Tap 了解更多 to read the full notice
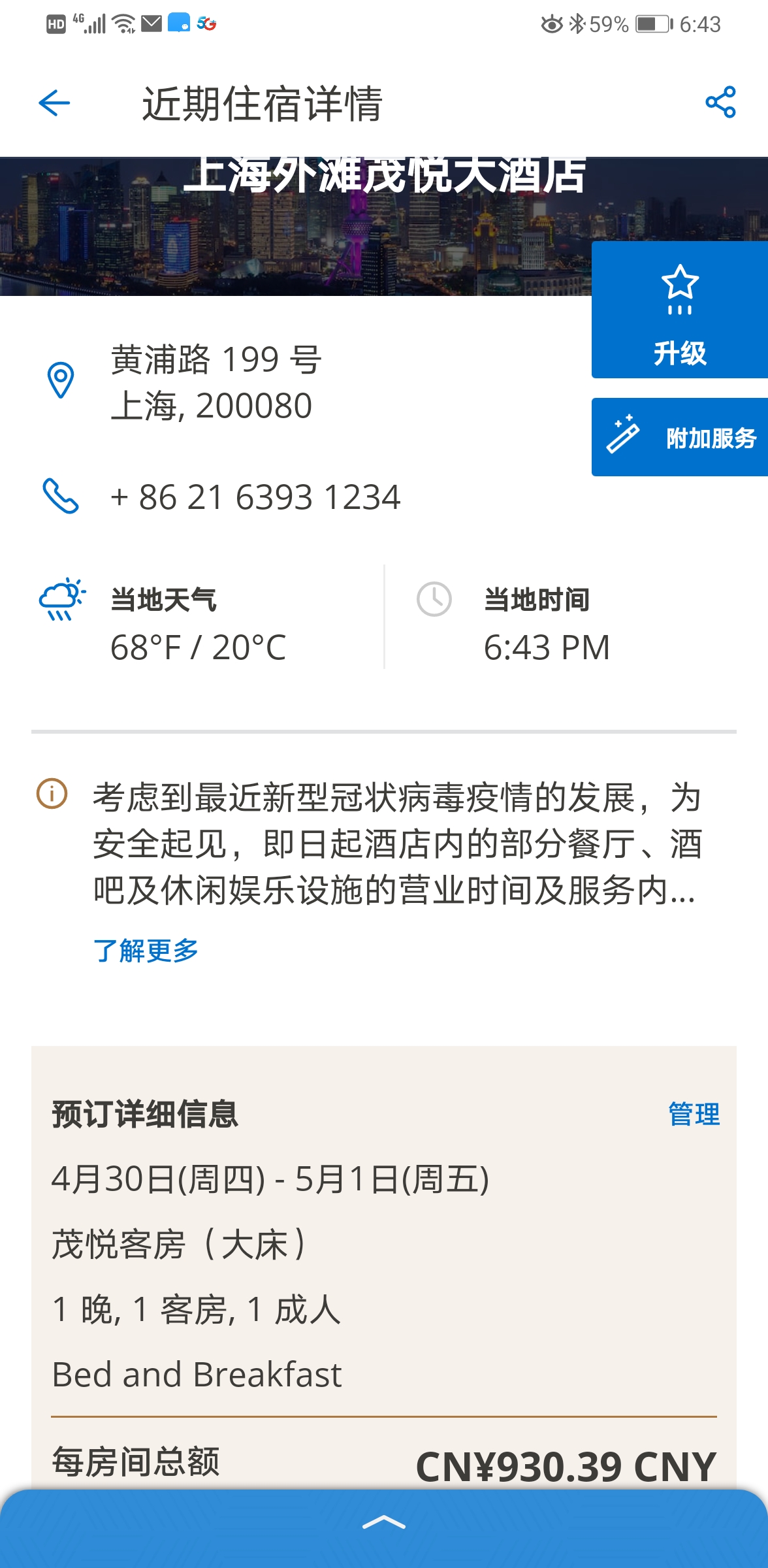 146,951
